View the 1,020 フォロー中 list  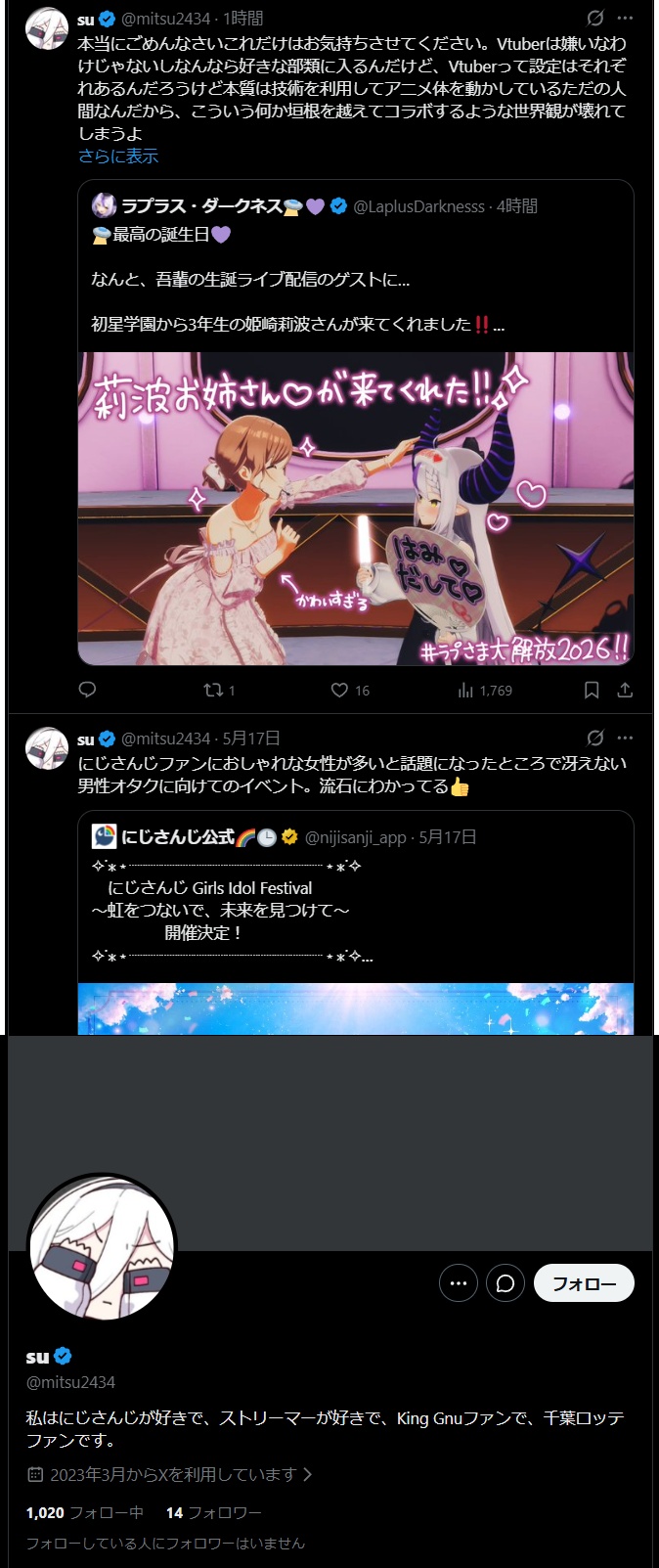point(84,1512)
